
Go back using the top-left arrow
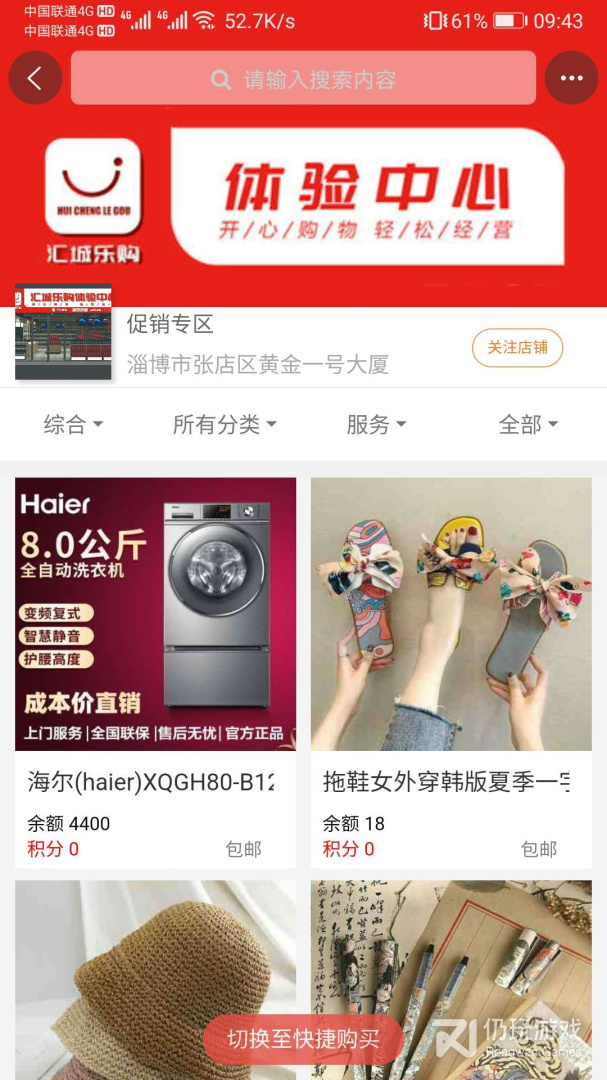click(35, 78)
